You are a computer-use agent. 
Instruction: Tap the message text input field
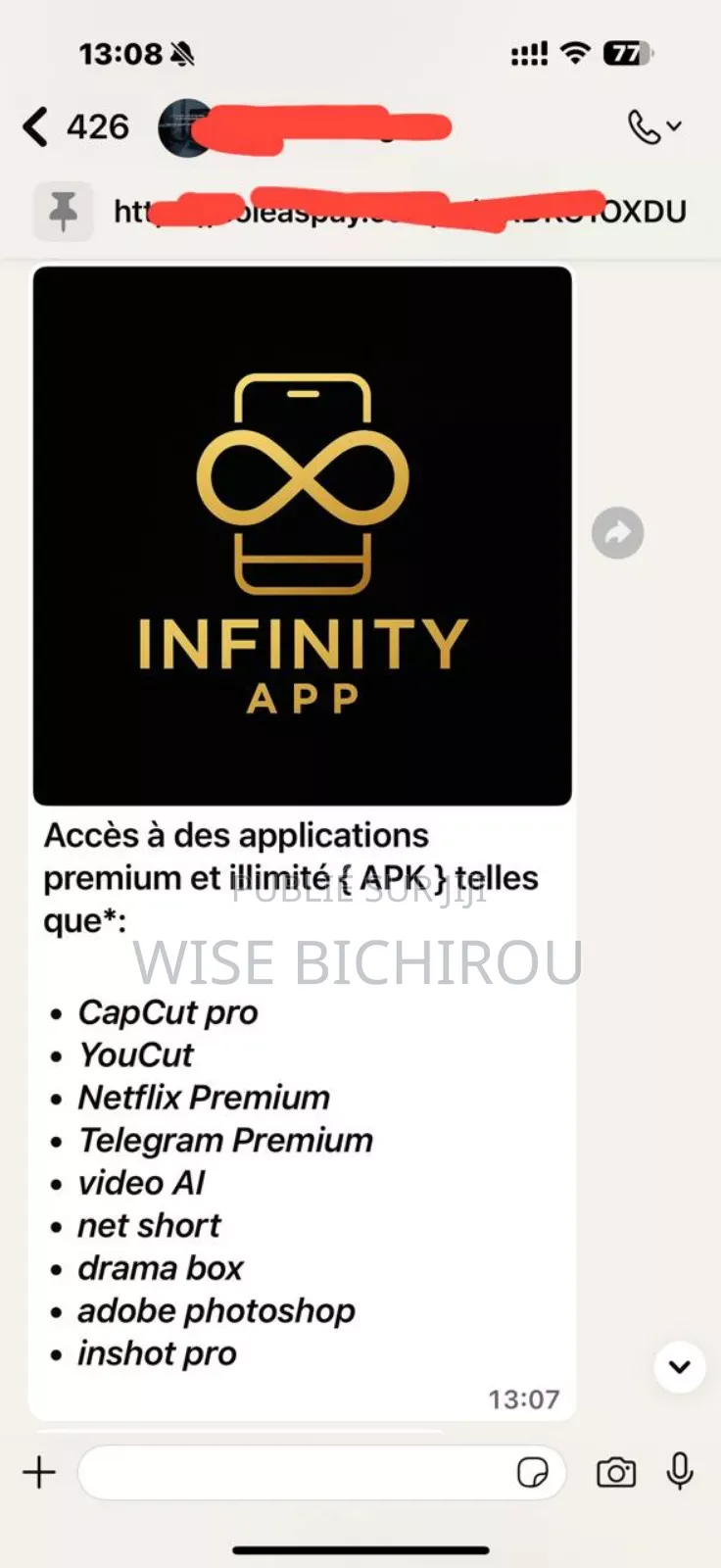pos(294,1472)
